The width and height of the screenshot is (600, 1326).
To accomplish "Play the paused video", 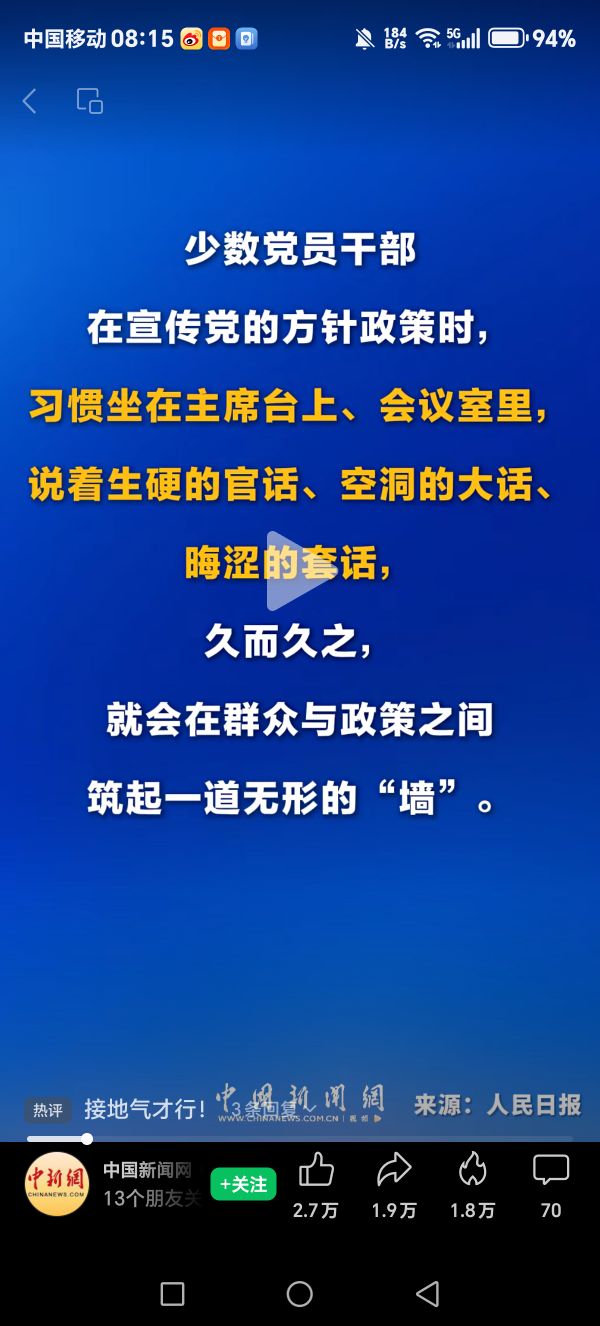I will (299, 571).
